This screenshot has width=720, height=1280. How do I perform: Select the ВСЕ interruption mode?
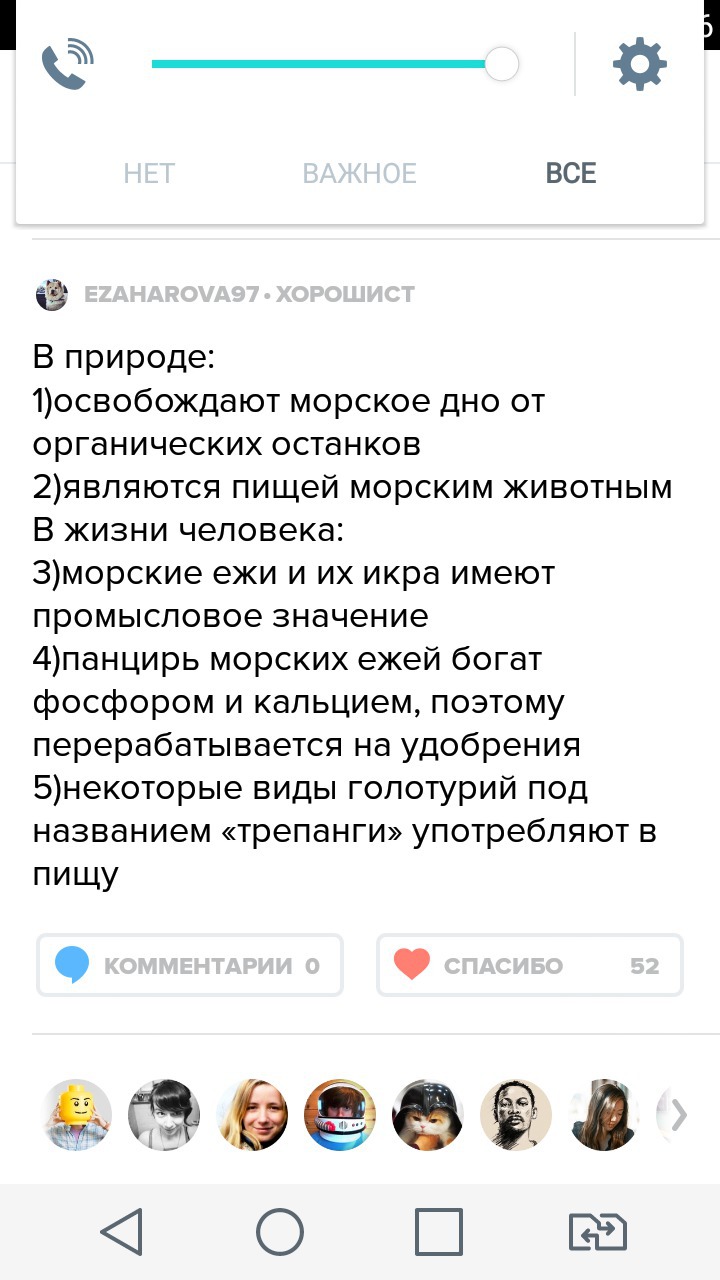click(571, 173)
